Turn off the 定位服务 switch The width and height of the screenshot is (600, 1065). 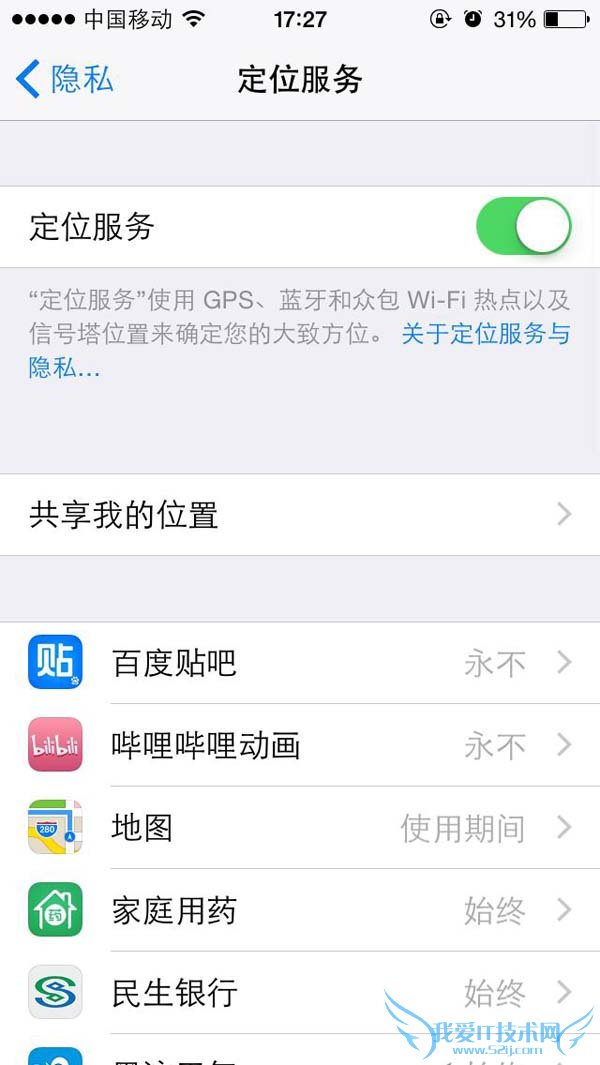pyautogui.click(x=523, y=226)
